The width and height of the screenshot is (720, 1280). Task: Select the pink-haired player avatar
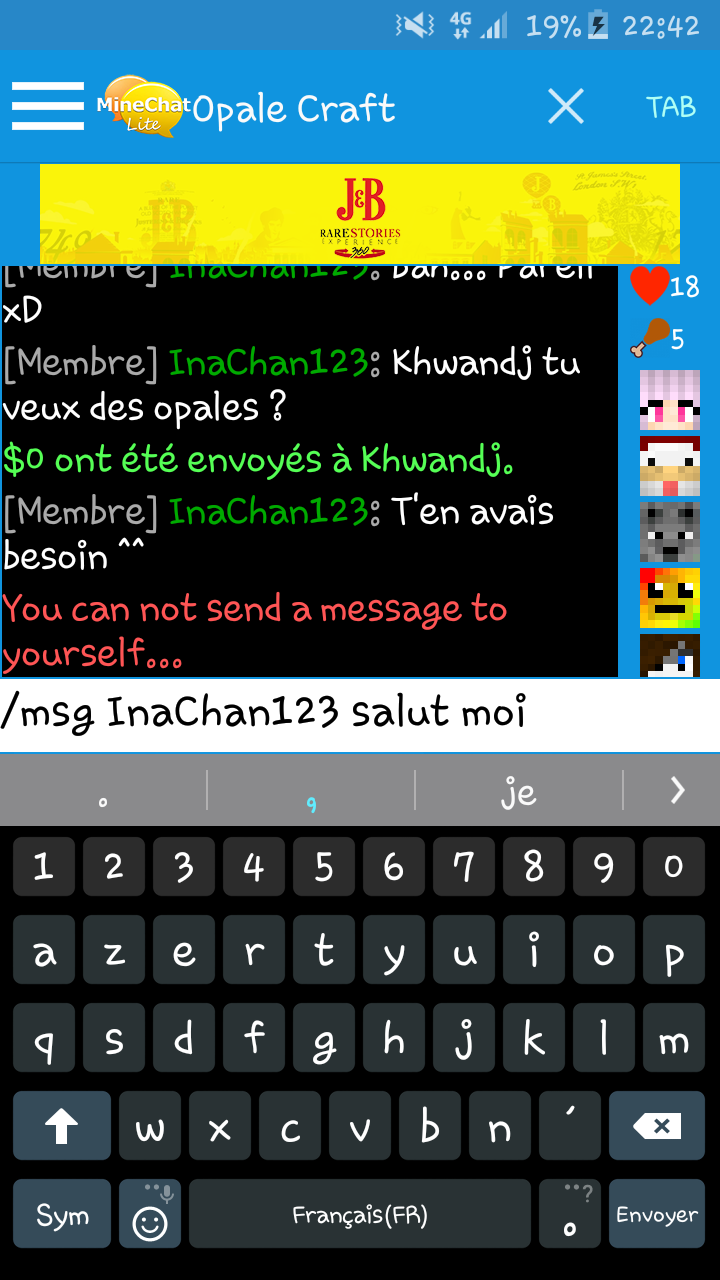[x=669, y=399]
